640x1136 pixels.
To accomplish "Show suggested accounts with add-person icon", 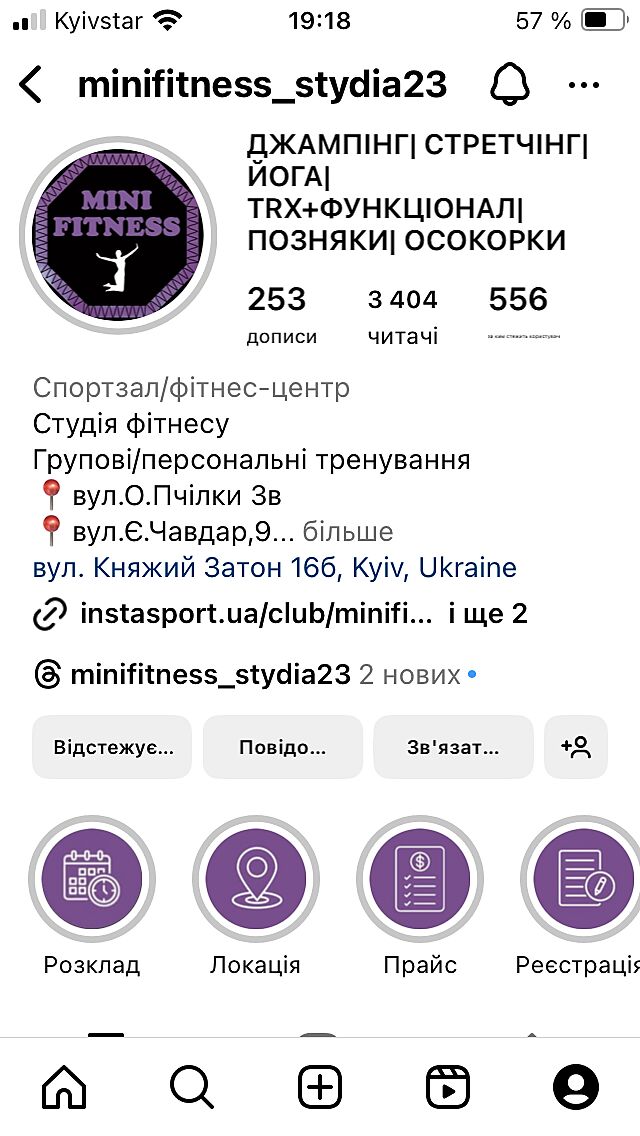I will coord(576,747).
